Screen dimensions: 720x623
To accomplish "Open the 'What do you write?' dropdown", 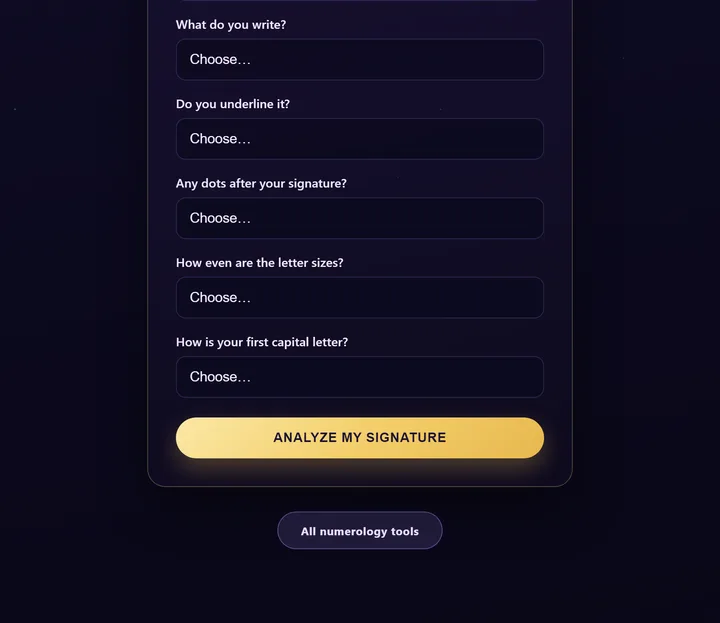I will 360,60.
